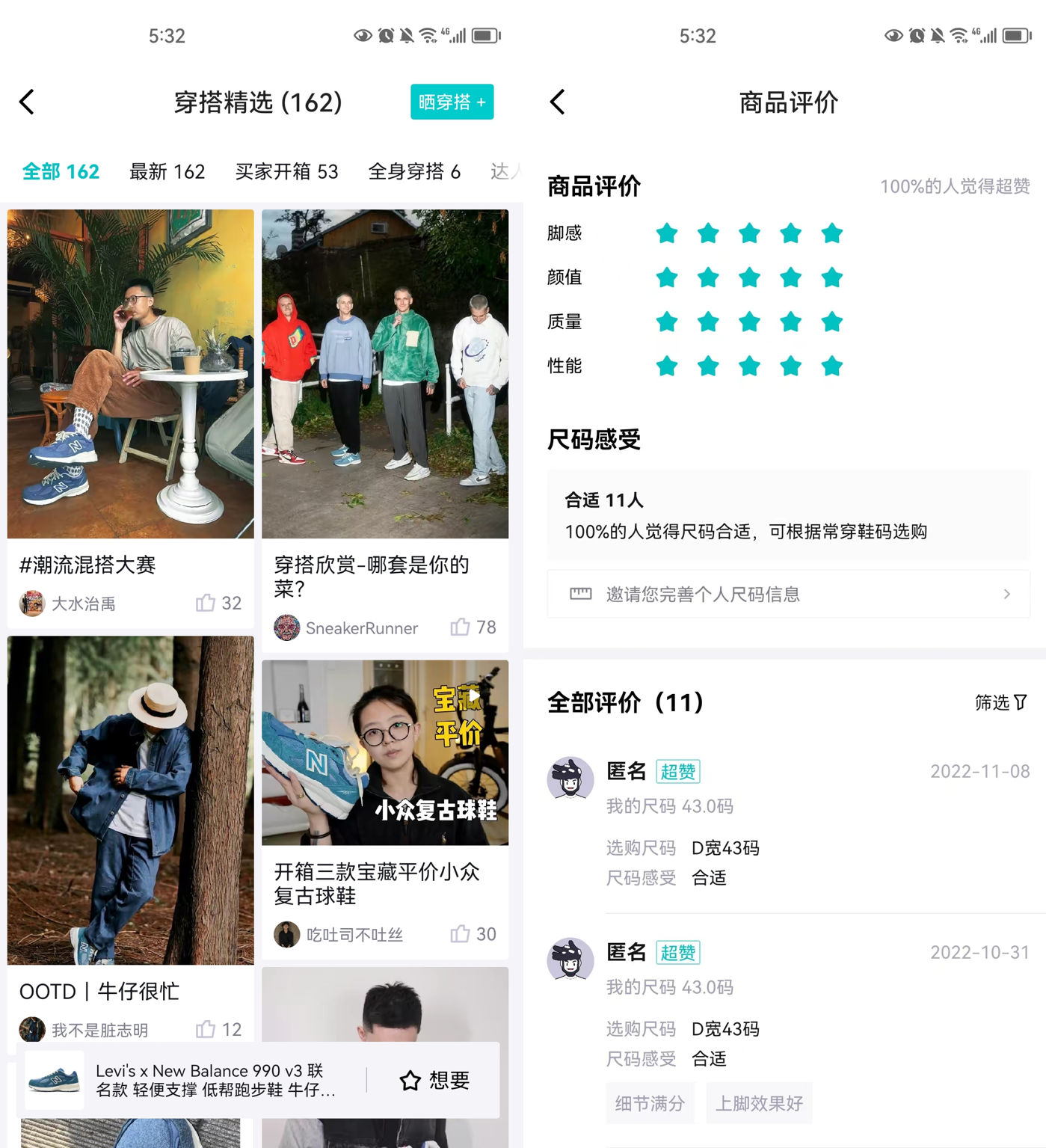Tap the star icon next to 想要
The image size is (1046, 1148).
[x=410, y=1080]
